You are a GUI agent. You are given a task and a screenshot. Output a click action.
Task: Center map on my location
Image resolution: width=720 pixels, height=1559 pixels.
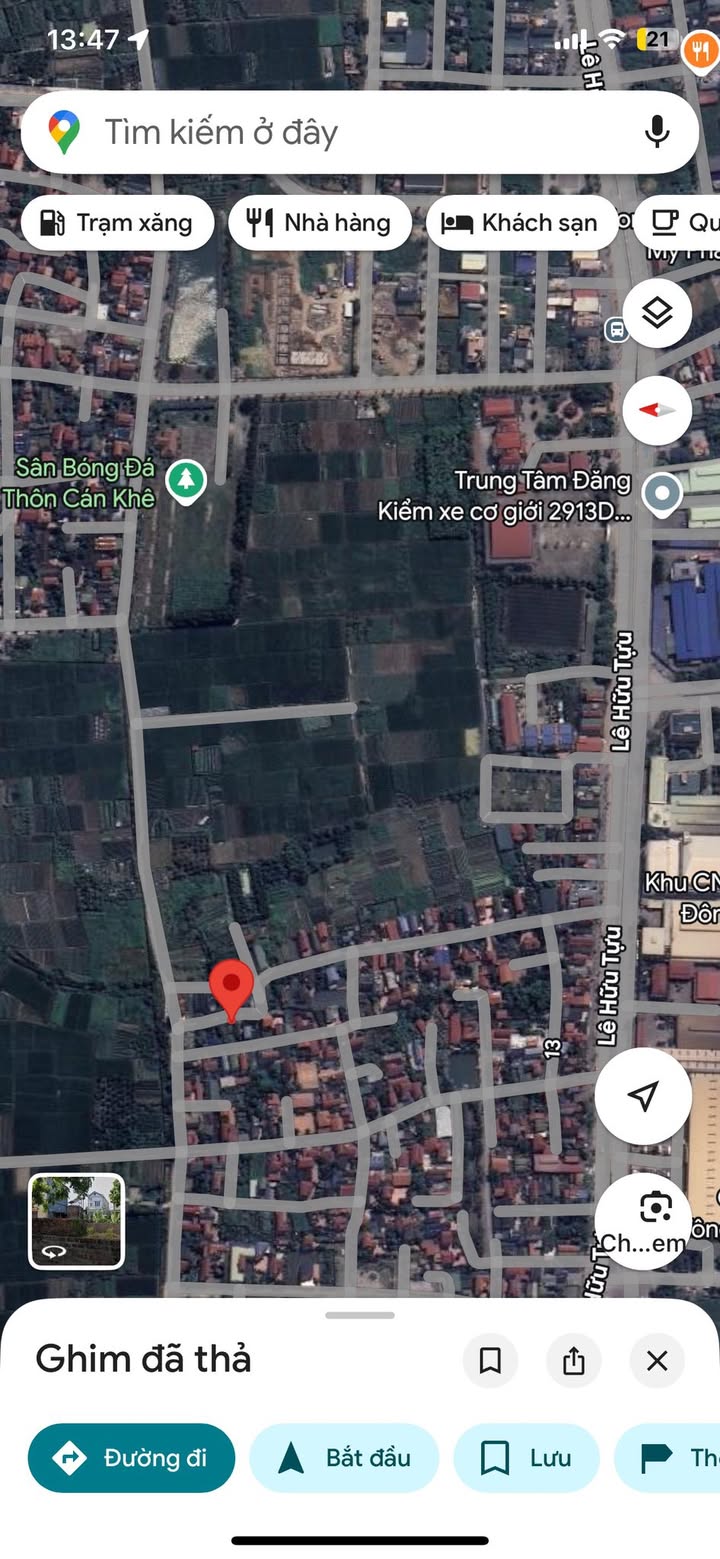[643, 1096]
